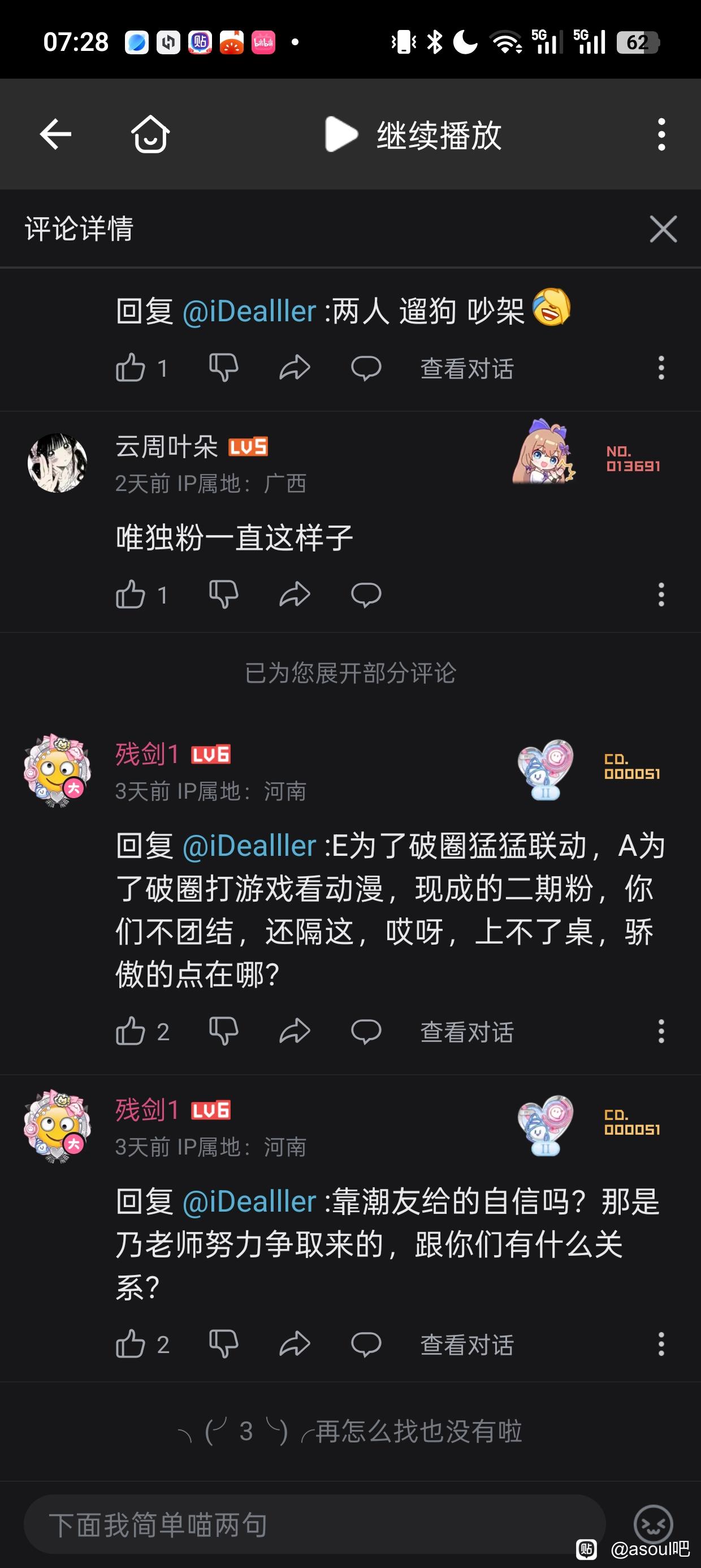Like the 两人 遛狗 吵架 reply
Image resolution: width=701 pixels, height=1568 pixels.
click(130, 368)
